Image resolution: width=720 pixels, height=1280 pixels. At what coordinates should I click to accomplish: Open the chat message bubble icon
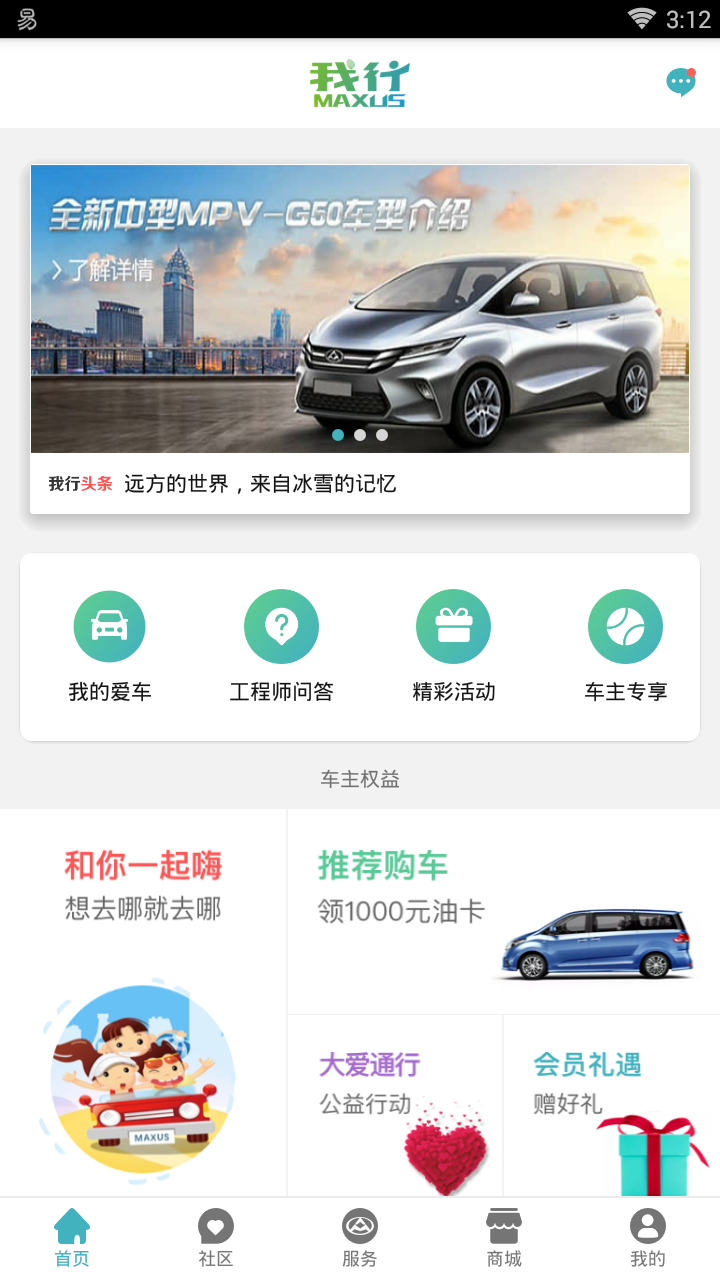tap(679, 82)
